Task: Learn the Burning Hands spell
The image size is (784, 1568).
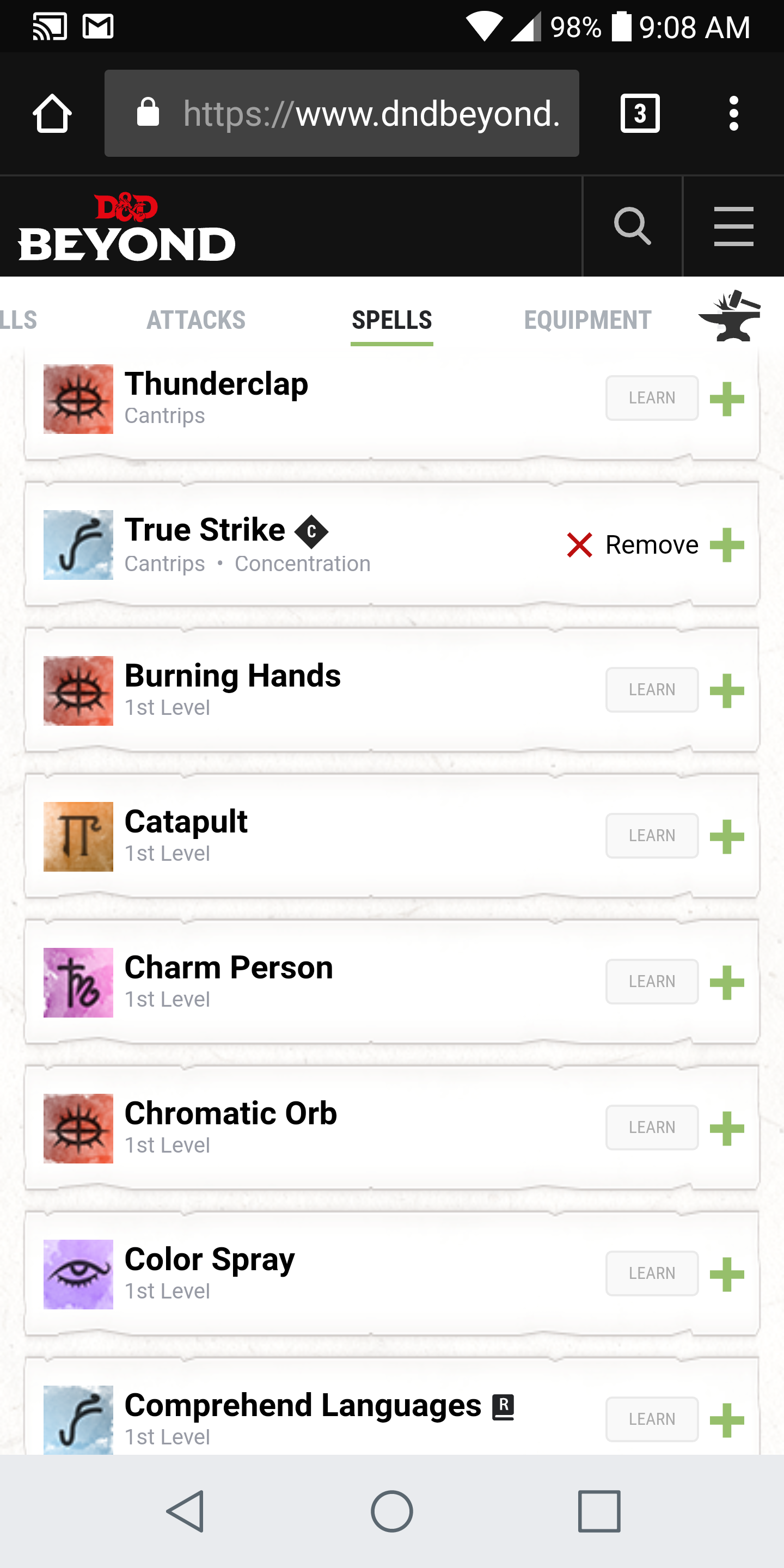Action: pyautogui.click(x=652, y=690)
